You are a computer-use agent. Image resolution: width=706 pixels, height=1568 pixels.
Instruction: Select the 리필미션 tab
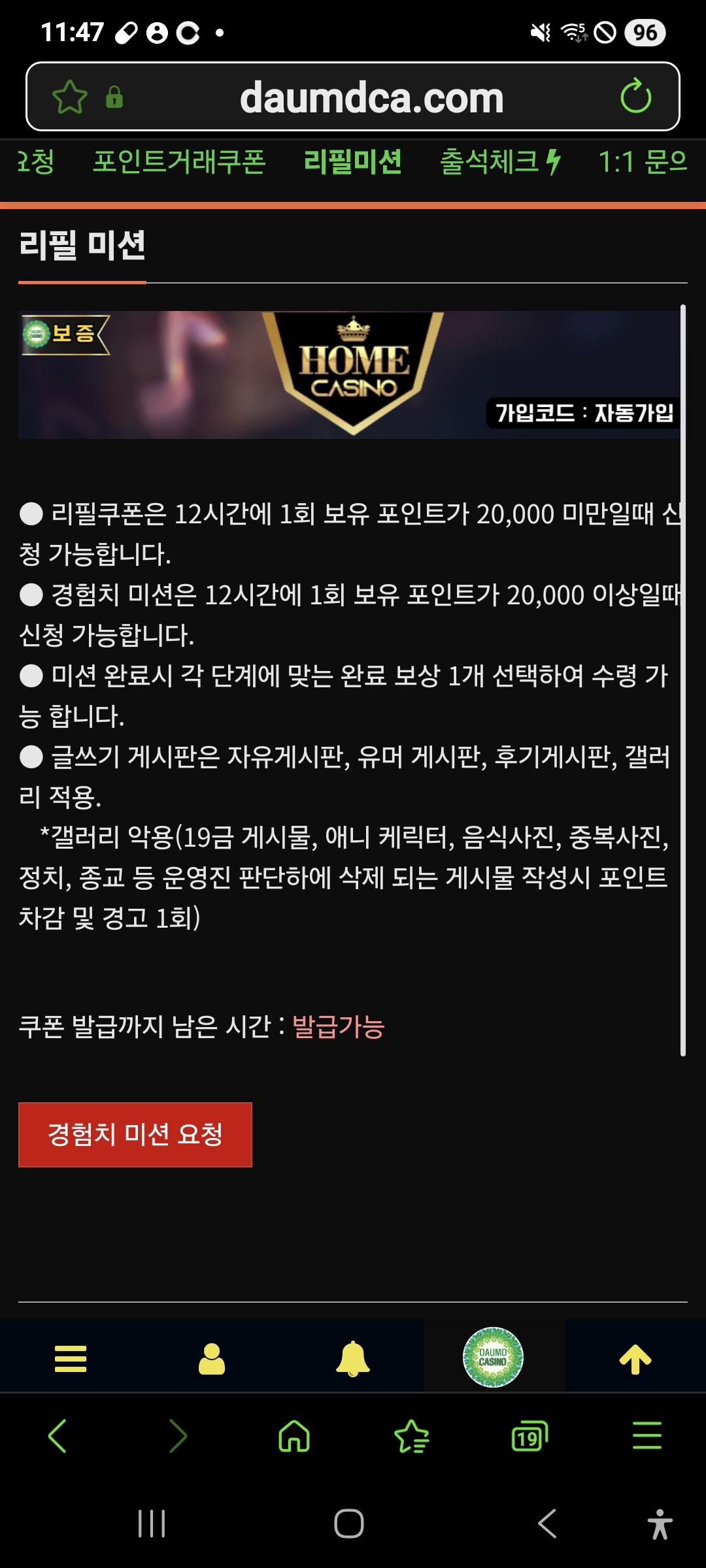pos(353,162)
